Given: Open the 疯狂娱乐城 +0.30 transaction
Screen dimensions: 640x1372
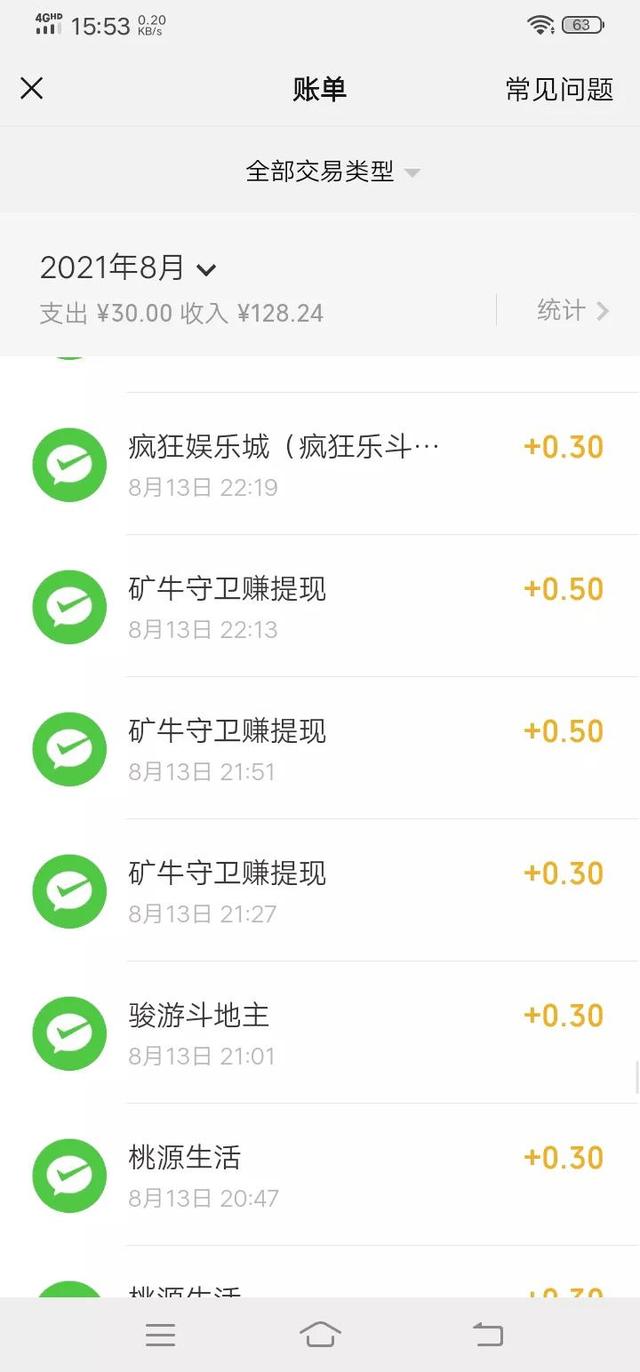Looking at the screenshot, I should pos(320,464).
